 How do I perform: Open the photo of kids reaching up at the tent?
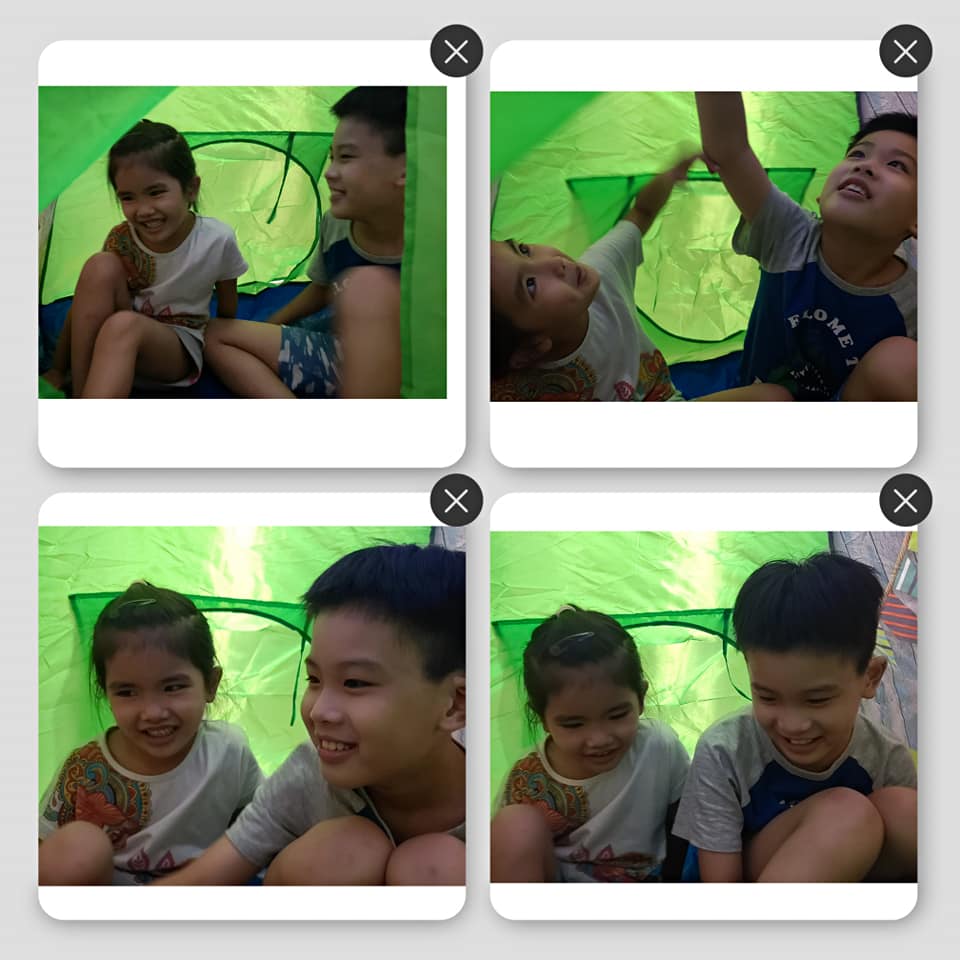703,246
